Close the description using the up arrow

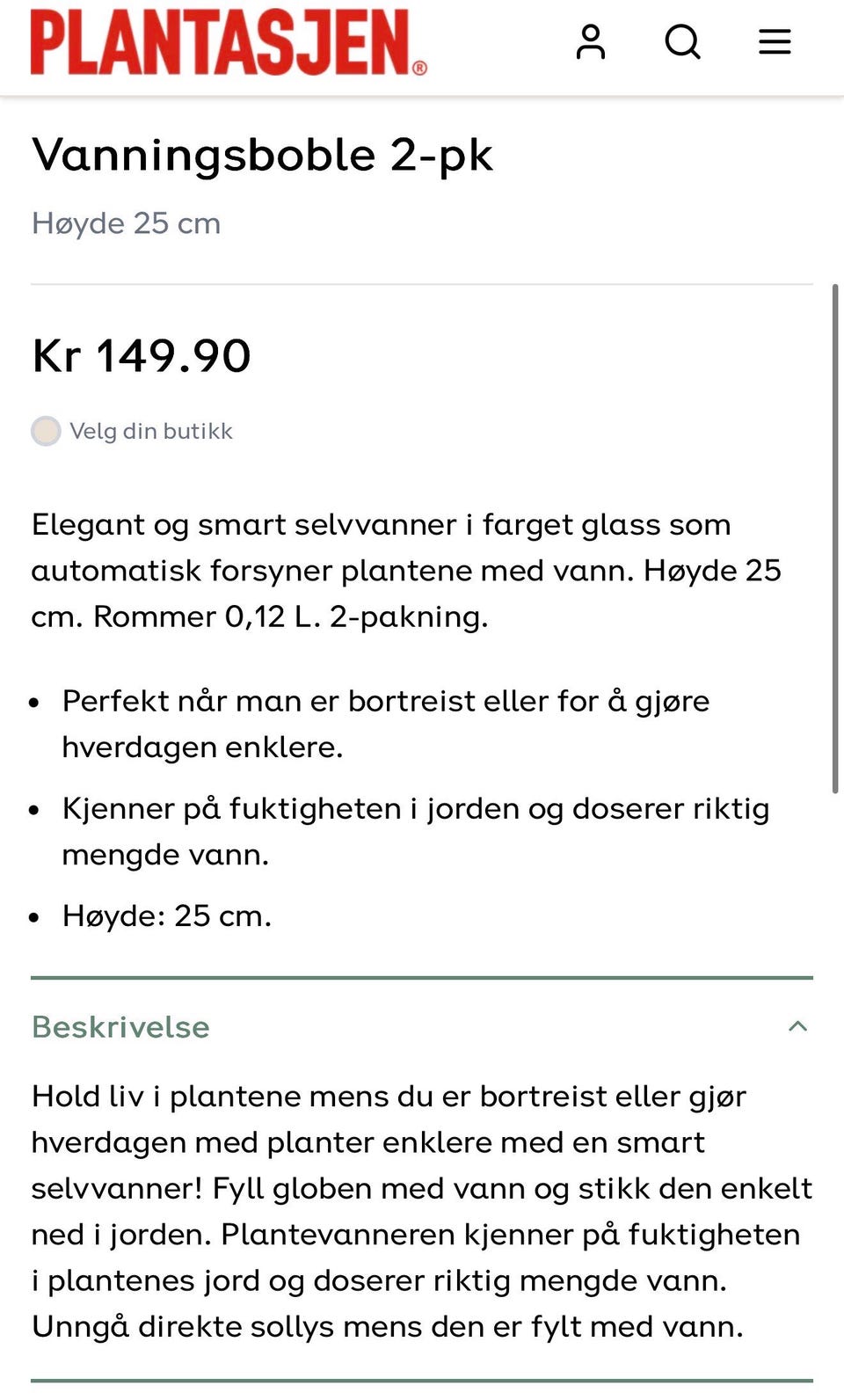point(798,1025)
